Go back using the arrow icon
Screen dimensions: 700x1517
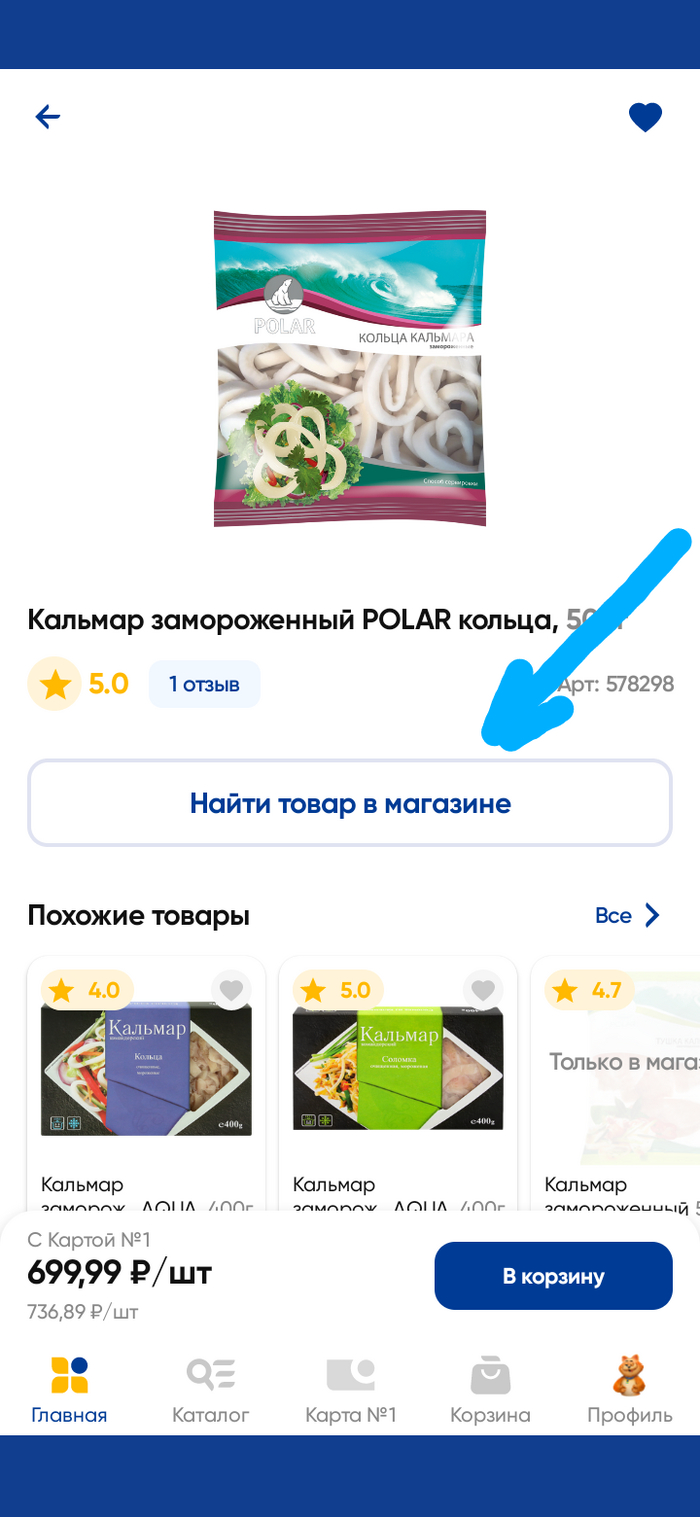(x=48, y=117)
